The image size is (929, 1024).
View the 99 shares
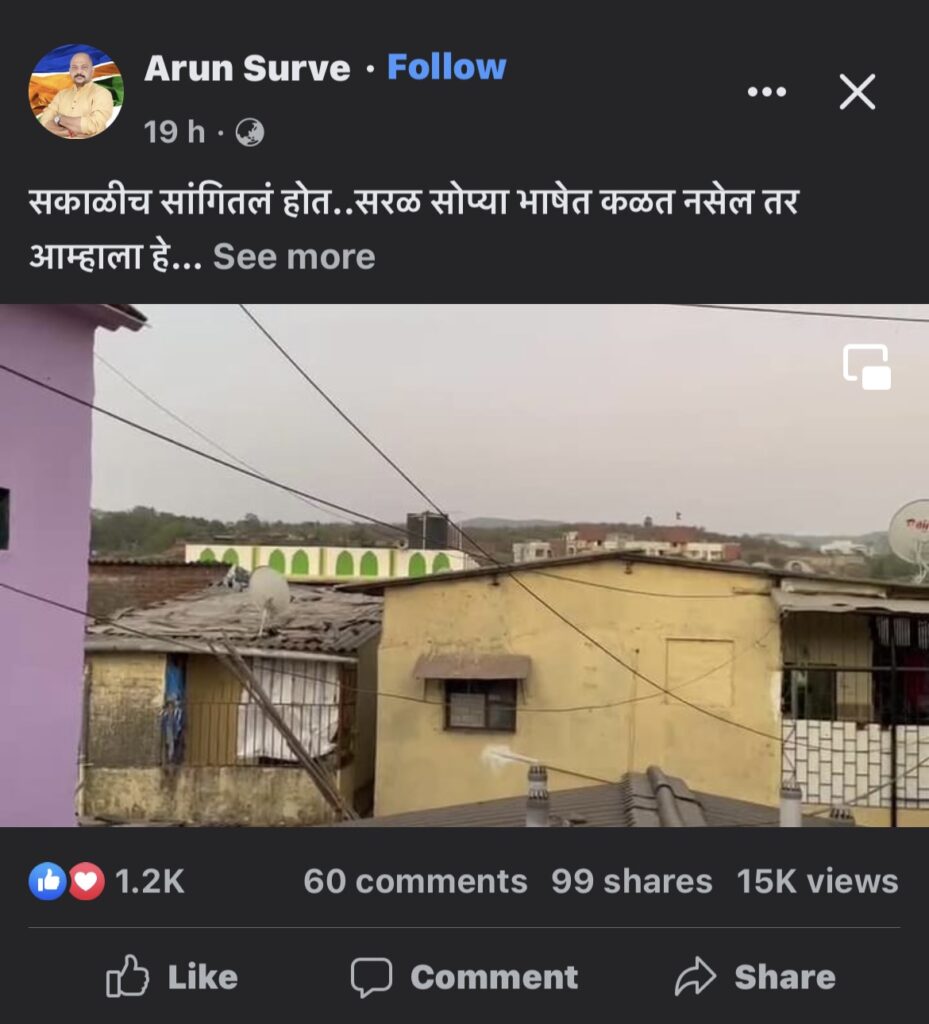click(631, 881)
